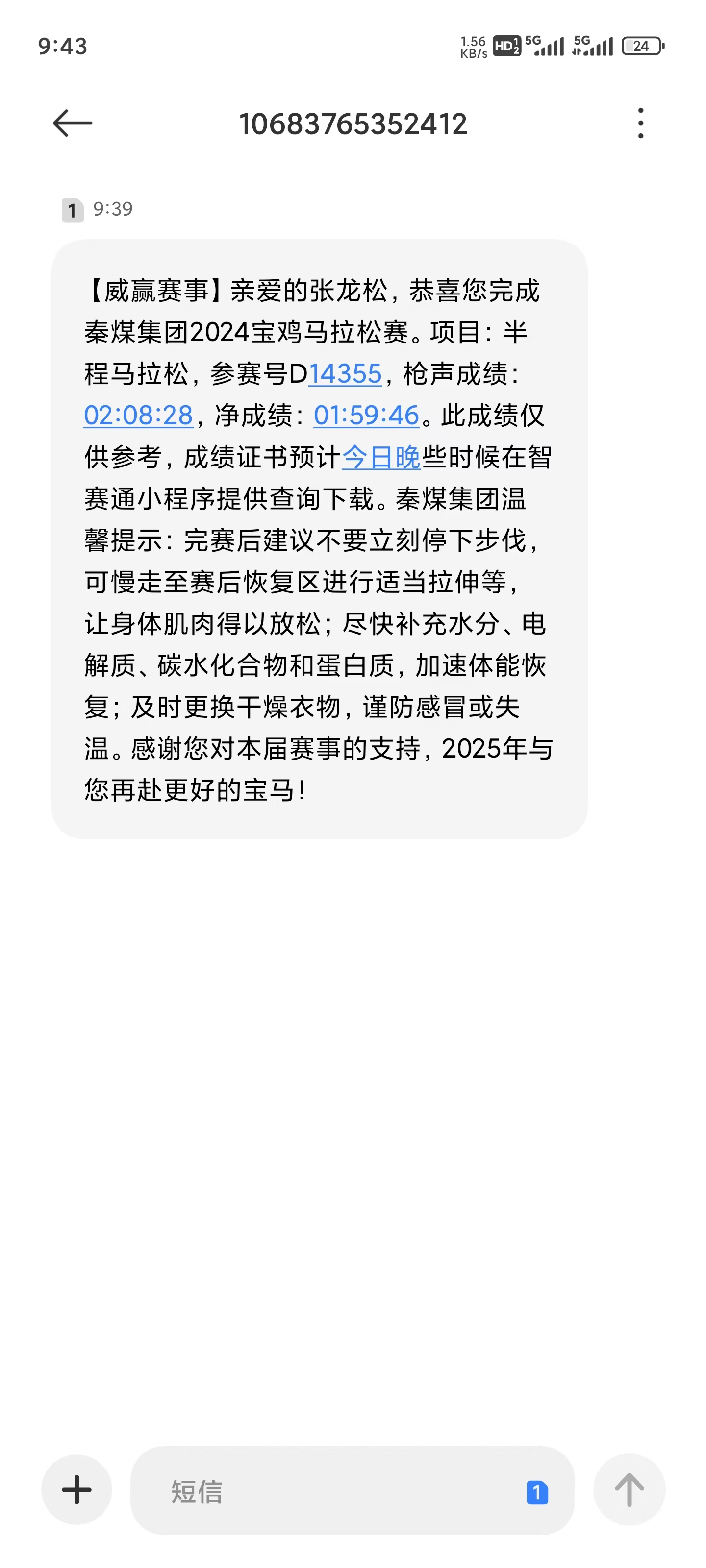This screenshot has height=1568, width=706.
Task: Tap the linked number 14355
Action: pyautogui.click(x=345, y=374)
